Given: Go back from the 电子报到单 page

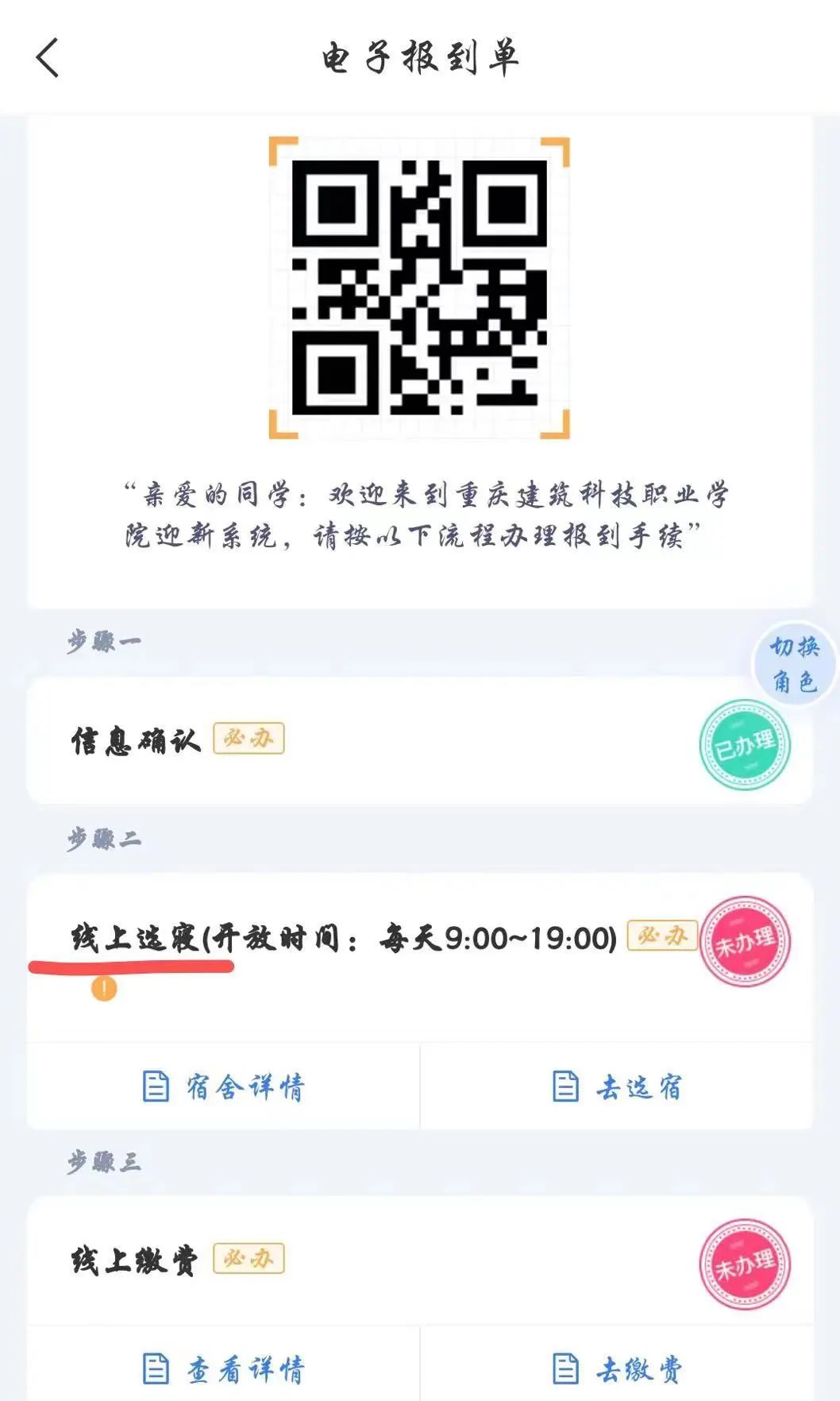Looking at the screenshot, I should [48, 58].
